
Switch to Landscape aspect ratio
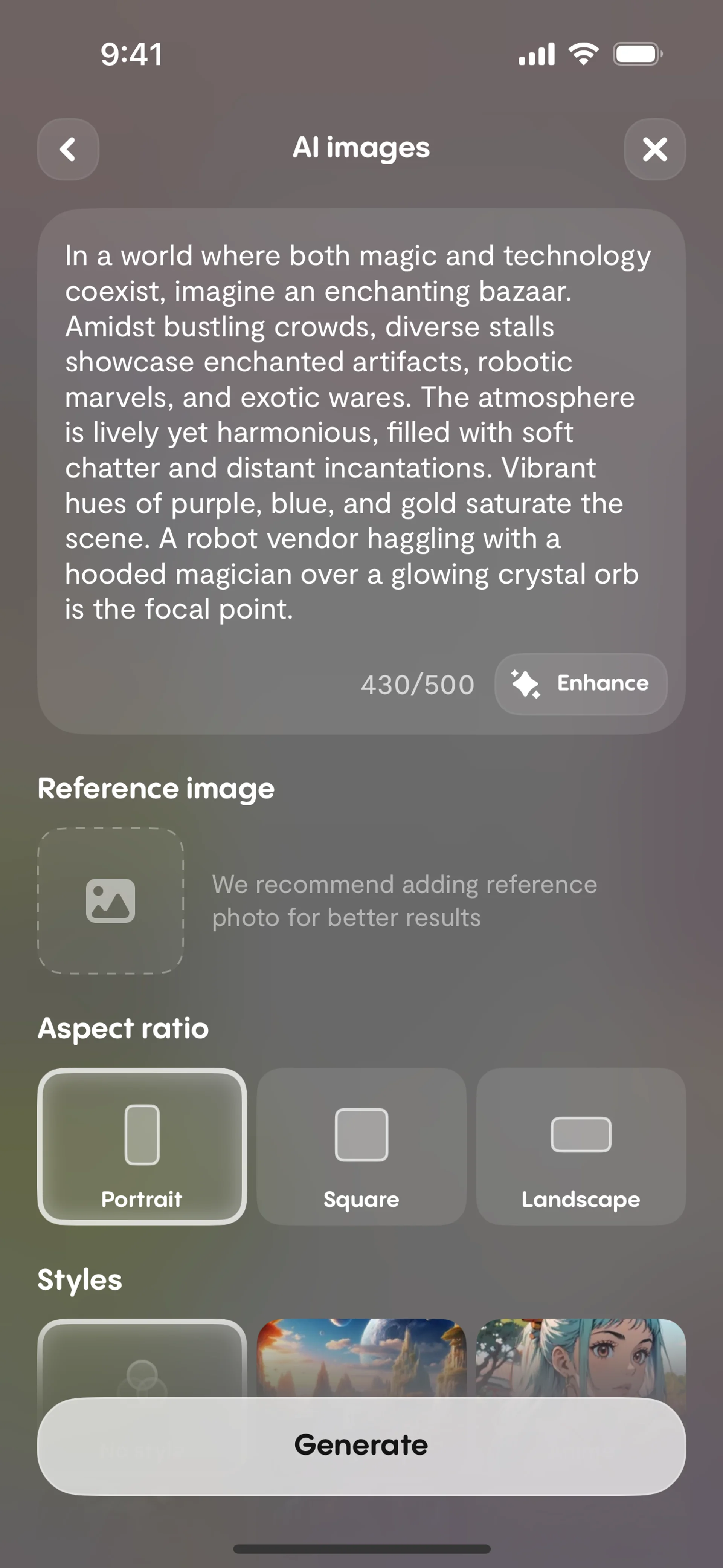581,1146
